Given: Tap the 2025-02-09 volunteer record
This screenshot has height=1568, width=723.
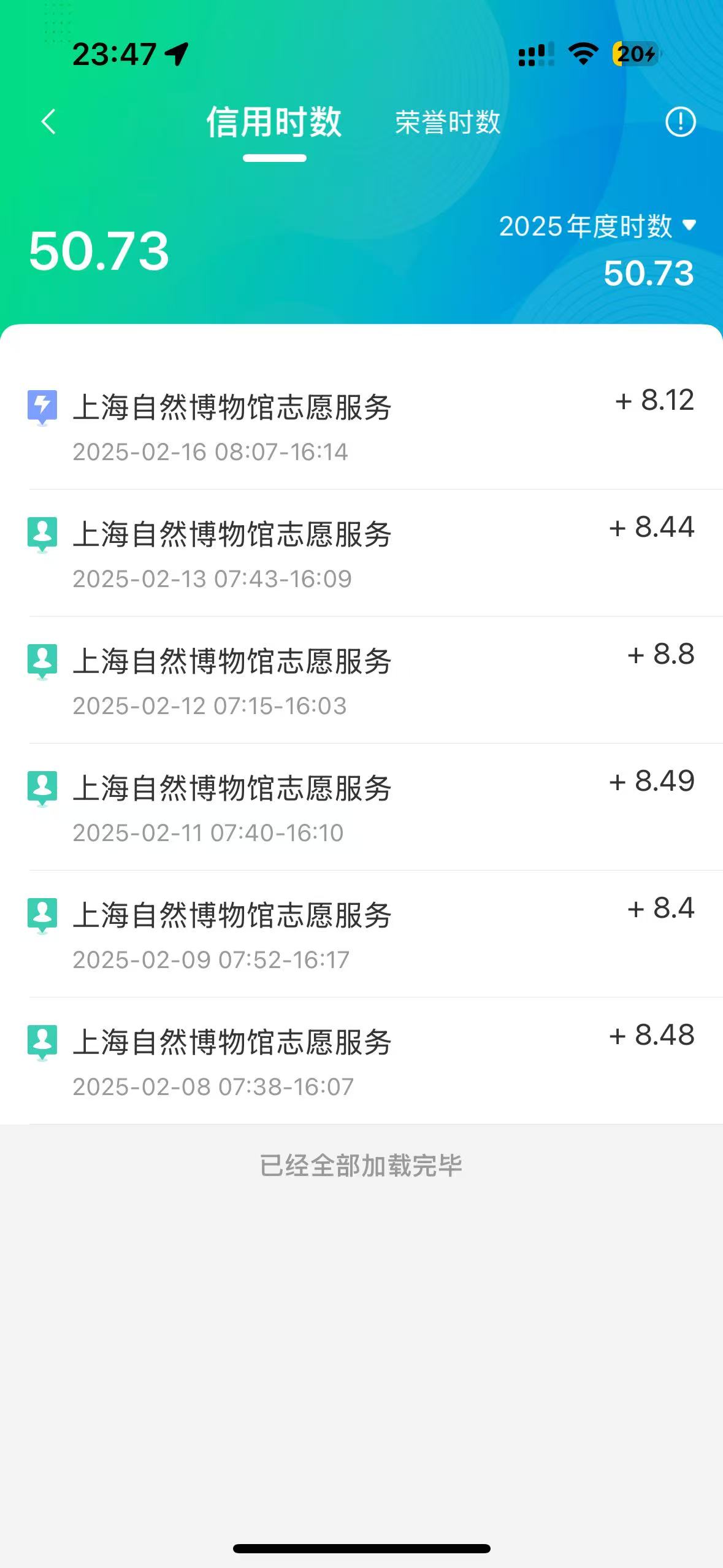Looking at the screenshot, I should 361,934.
